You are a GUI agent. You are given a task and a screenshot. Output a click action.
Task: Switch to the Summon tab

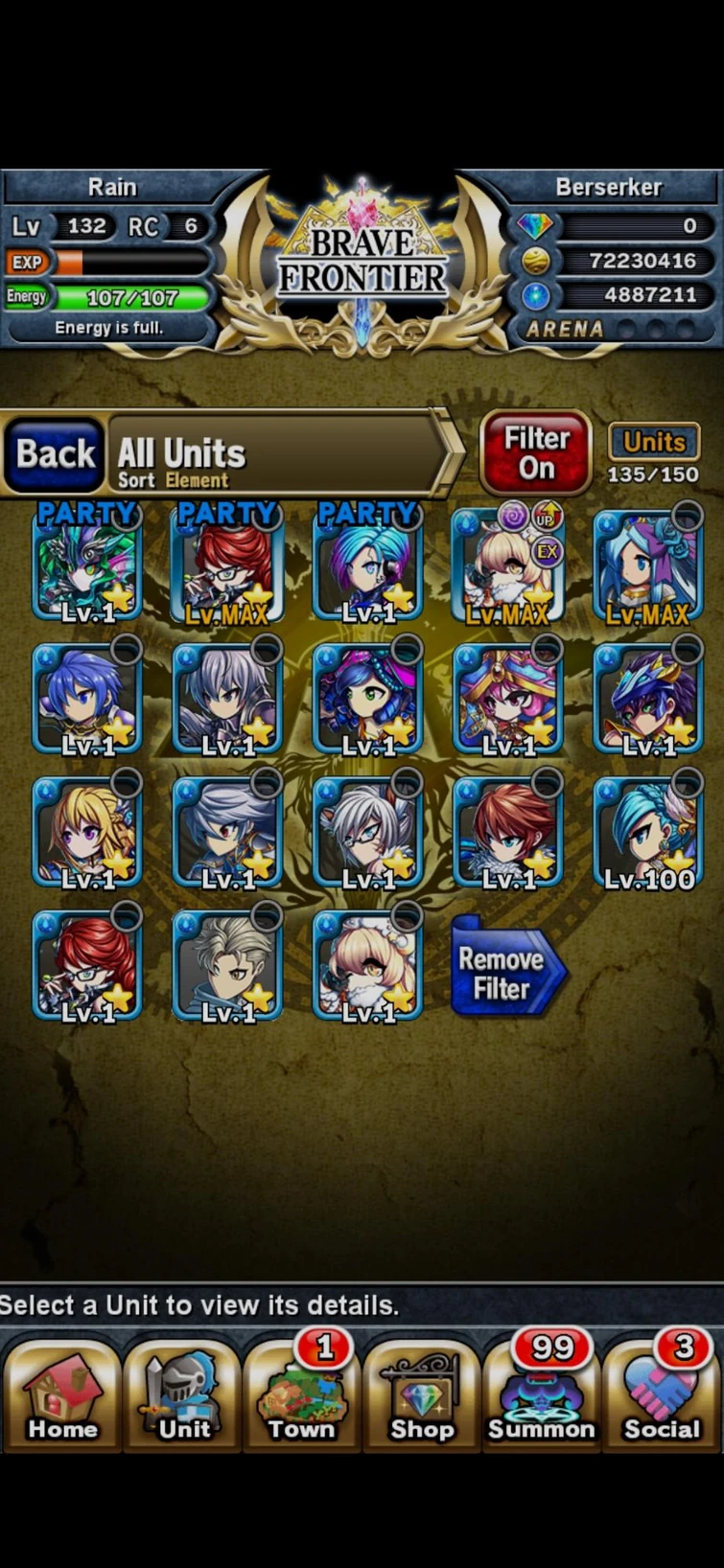point(542,1391)
